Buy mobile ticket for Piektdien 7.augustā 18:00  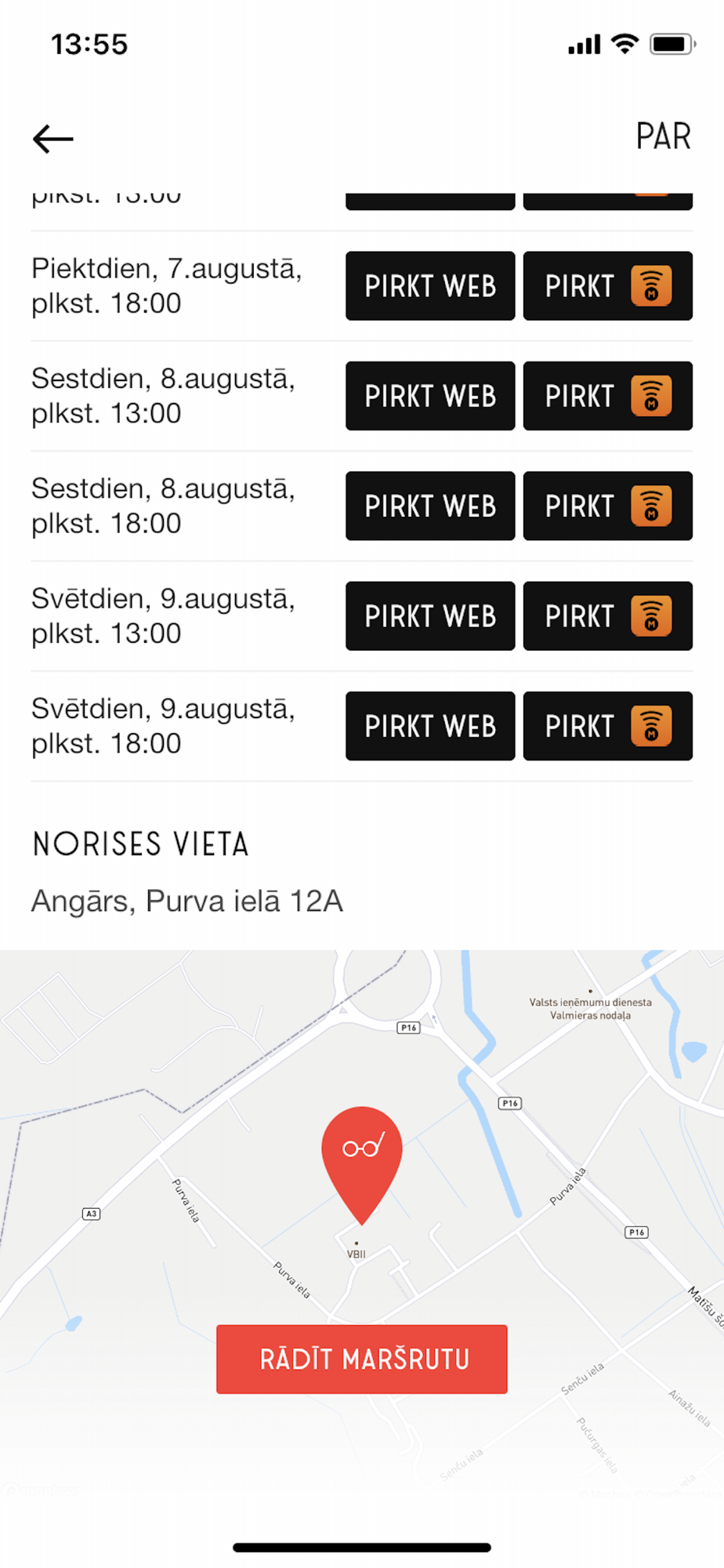608,286
